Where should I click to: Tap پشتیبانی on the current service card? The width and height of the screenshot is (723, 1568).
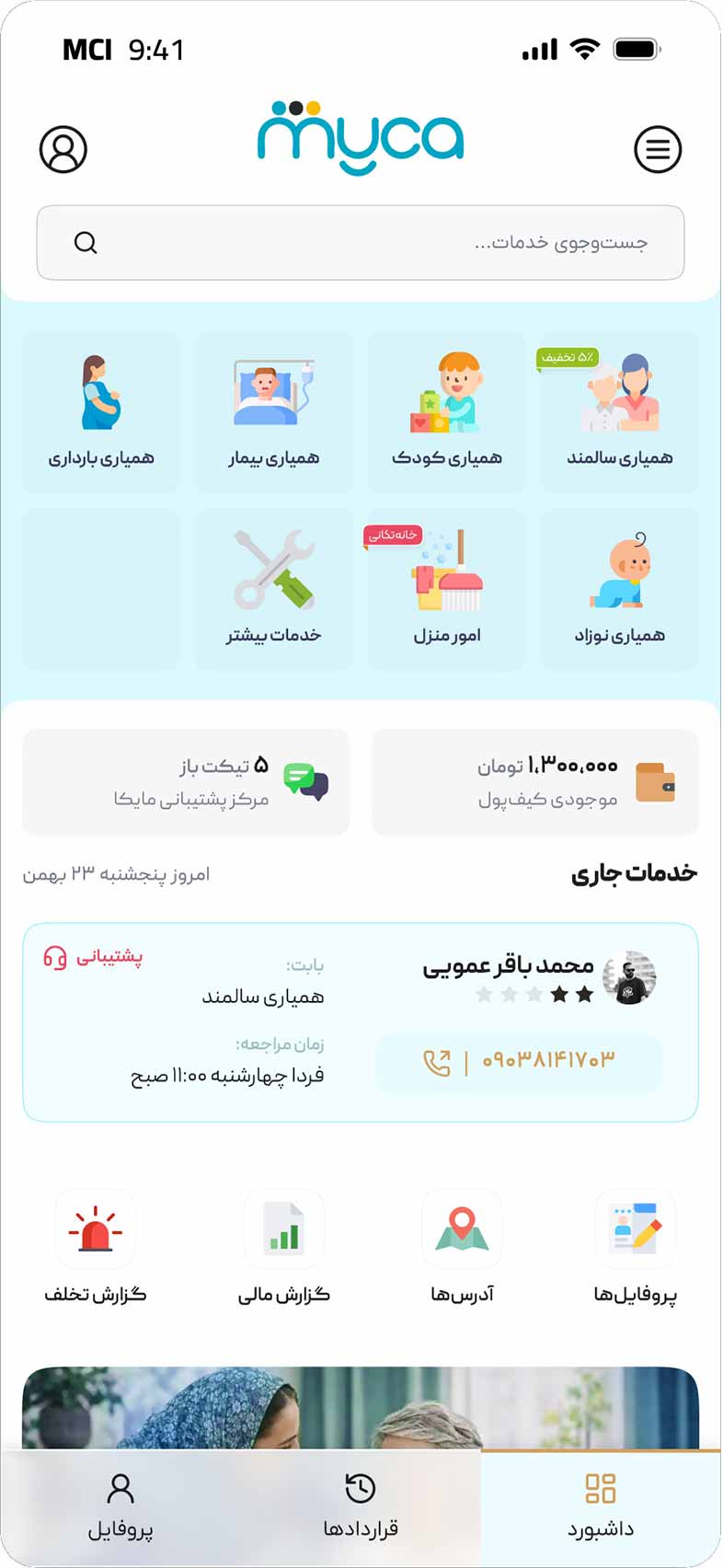[x=93, y=958]
